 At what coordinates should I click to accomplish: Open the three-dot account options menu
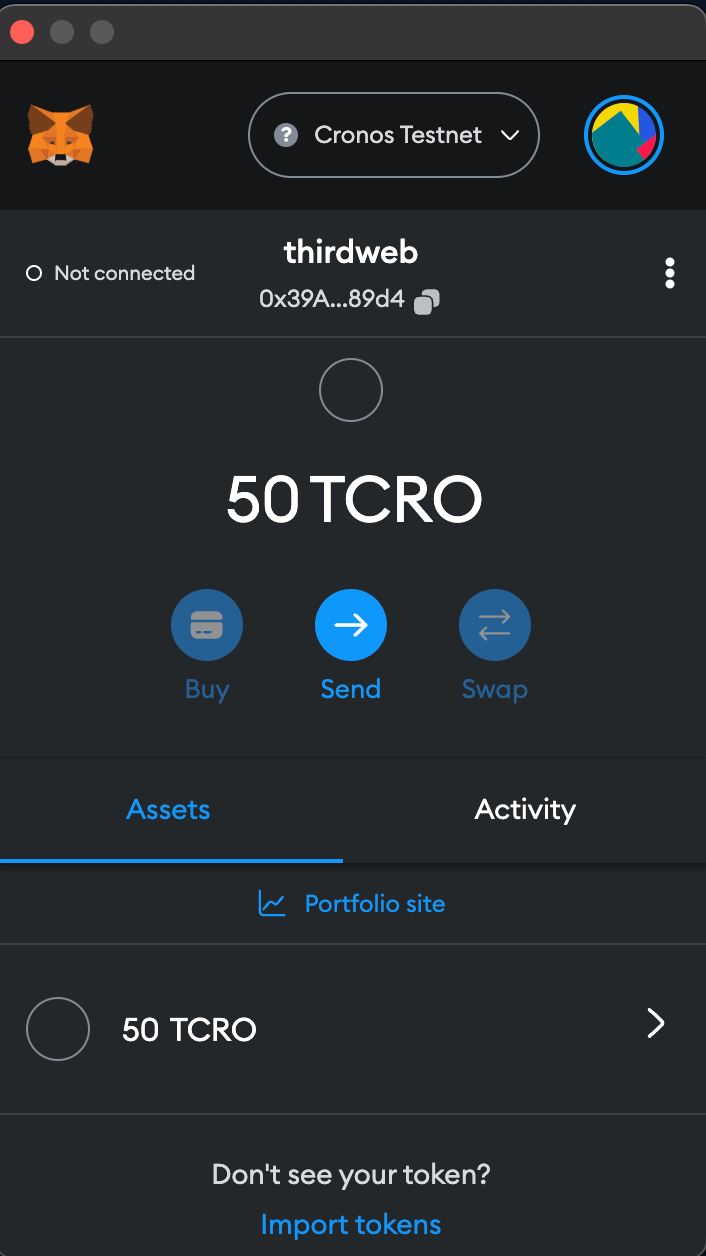(x=669, y=273)
